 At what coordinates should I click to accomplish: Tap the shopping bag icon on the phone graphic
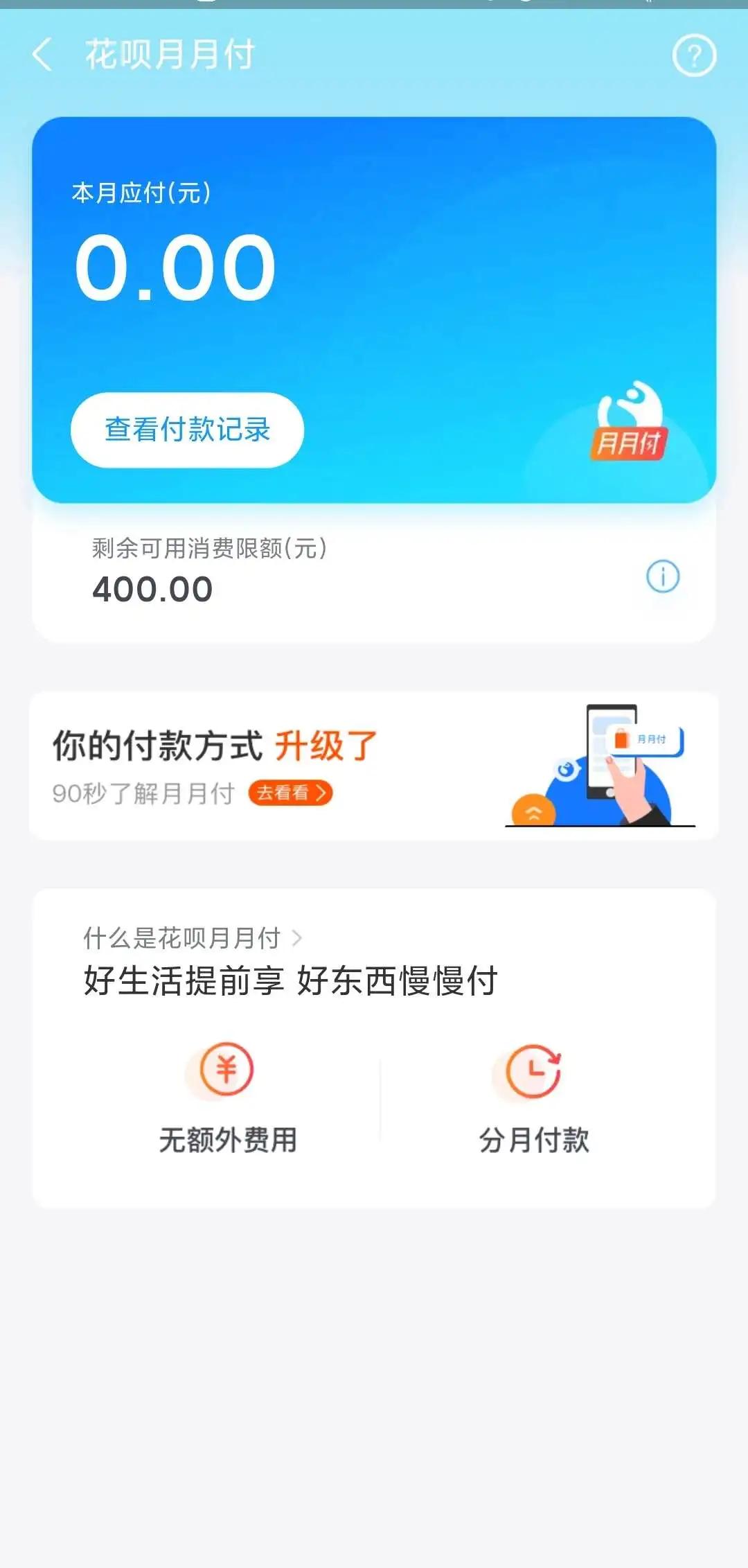click(621, 740)
